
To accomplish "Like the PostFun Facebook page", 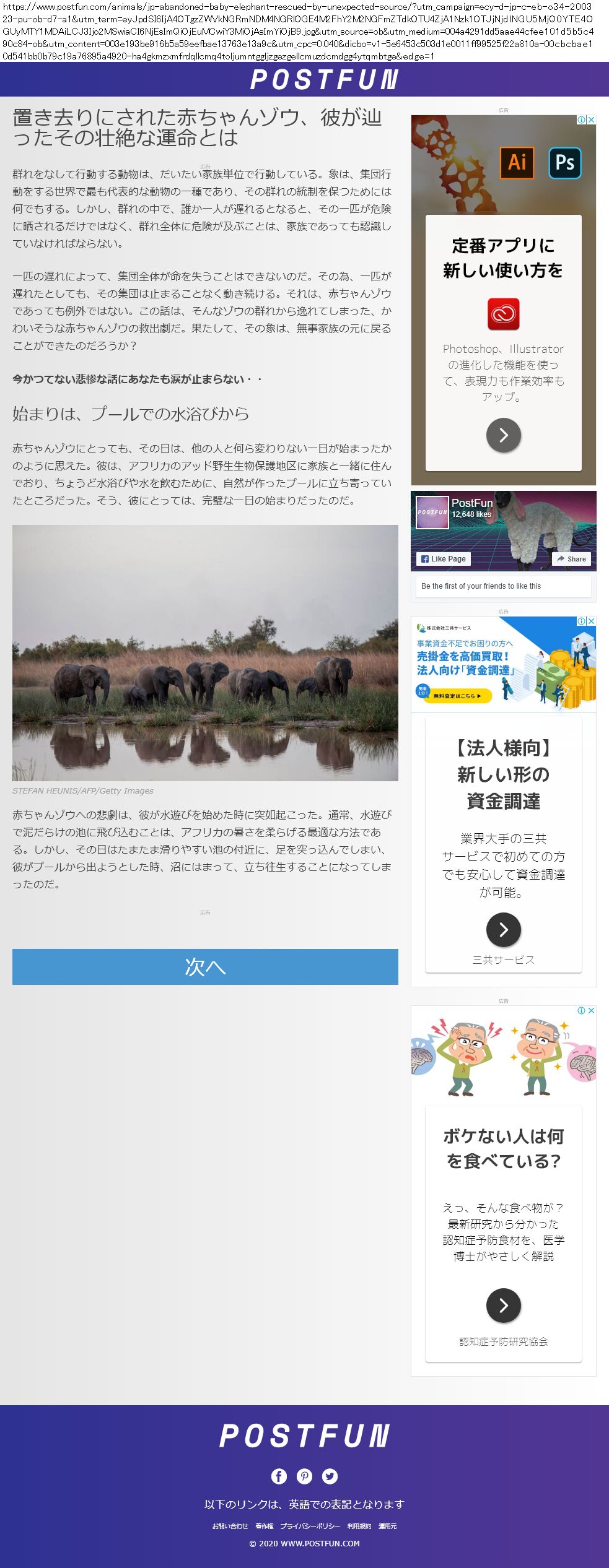I will (x=444, y=558).
